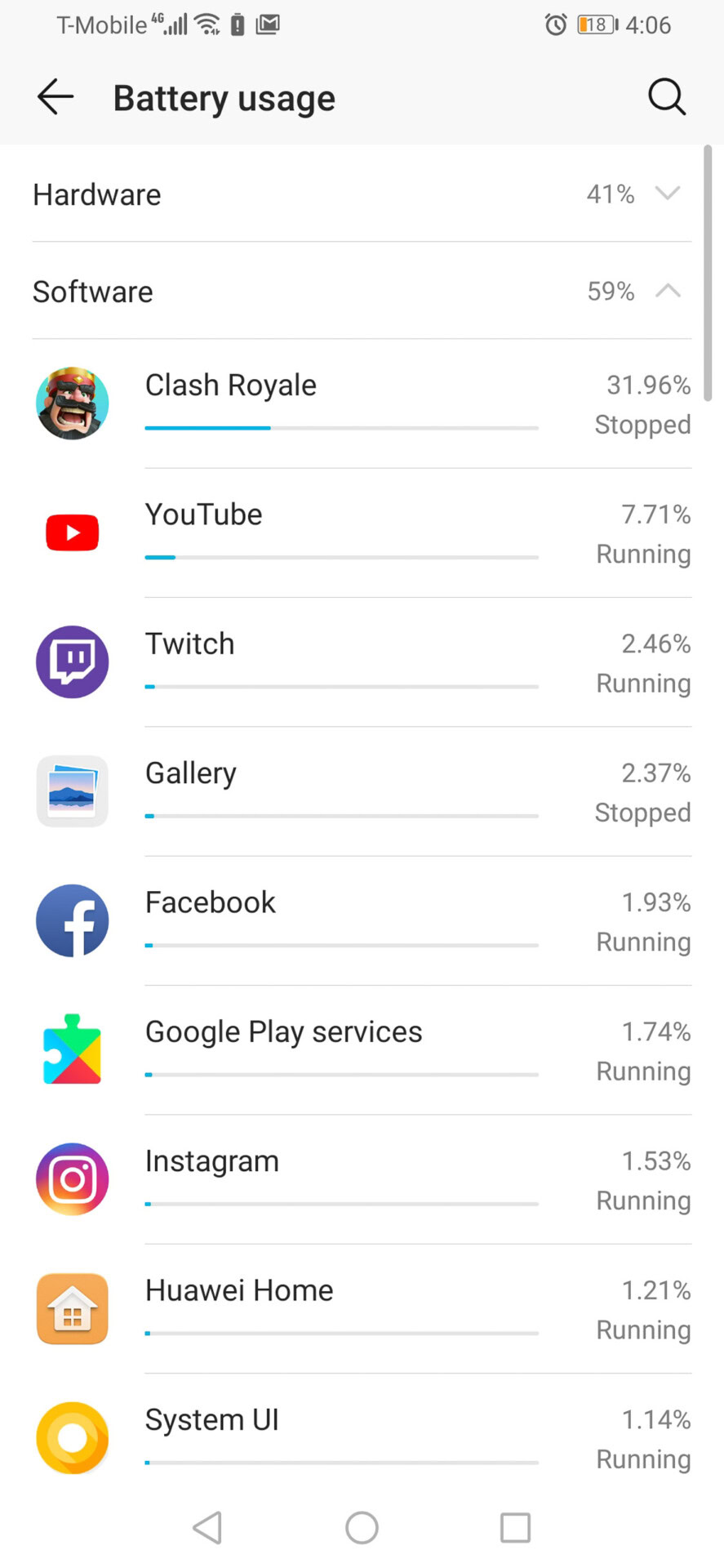Tap the system home button
This screenshot has width=724, height=1568.
click(362, 1527)
